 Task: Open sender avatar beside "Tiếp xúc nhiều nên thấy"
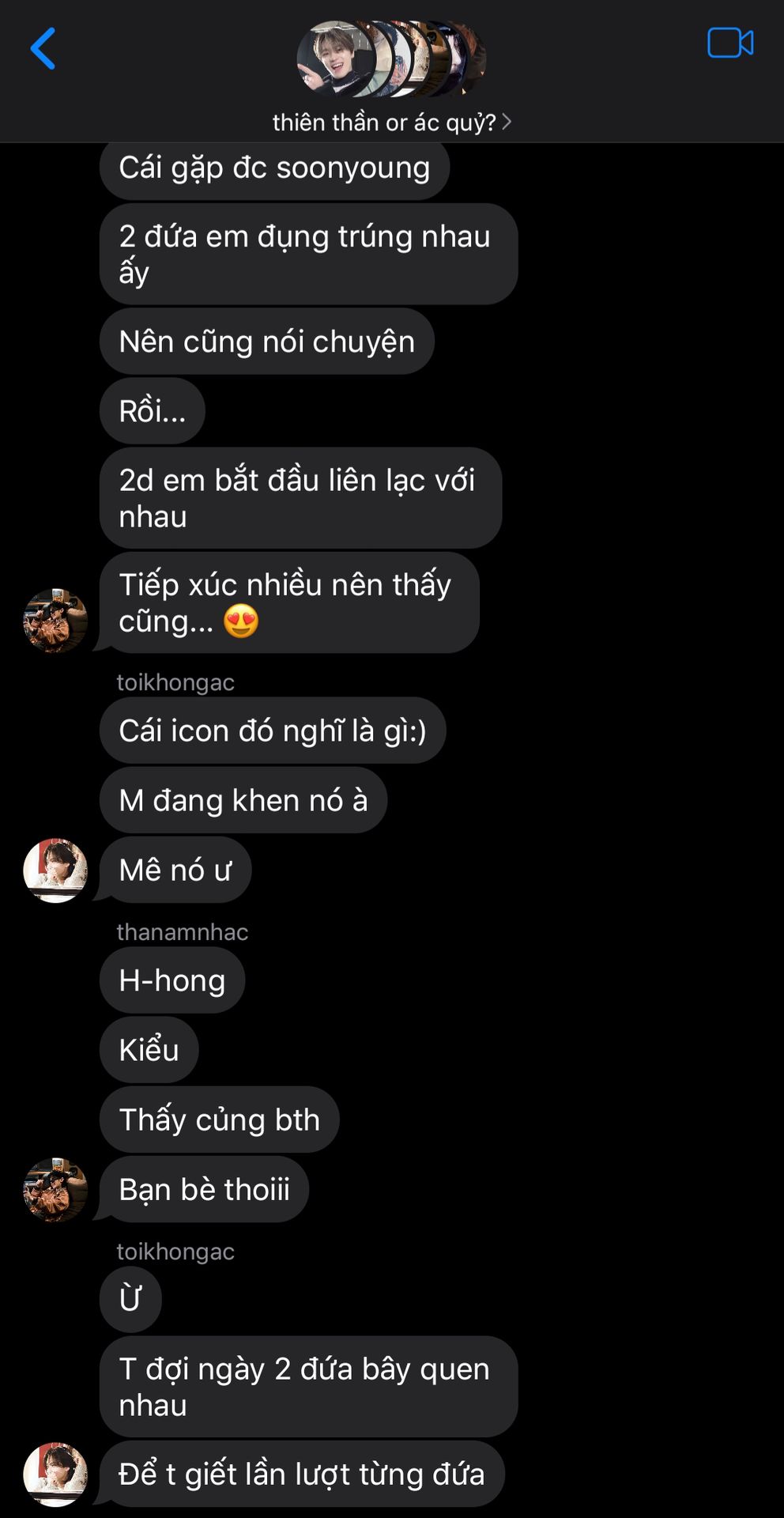click(55, 621)
